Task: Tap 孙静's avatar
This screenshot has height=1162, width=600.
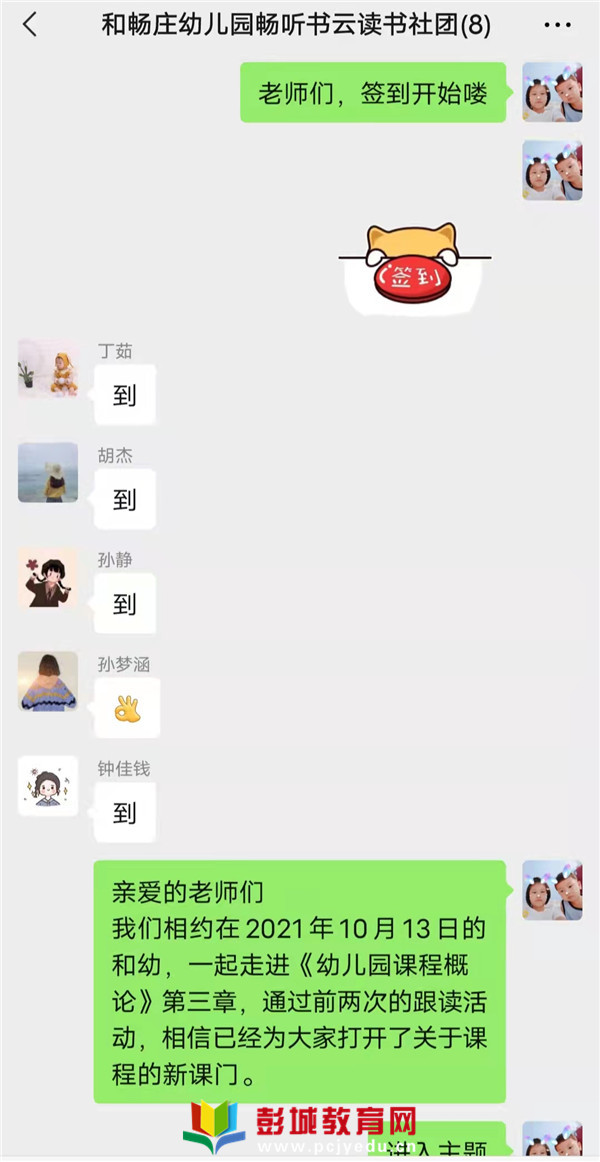Action: point(48,577)
